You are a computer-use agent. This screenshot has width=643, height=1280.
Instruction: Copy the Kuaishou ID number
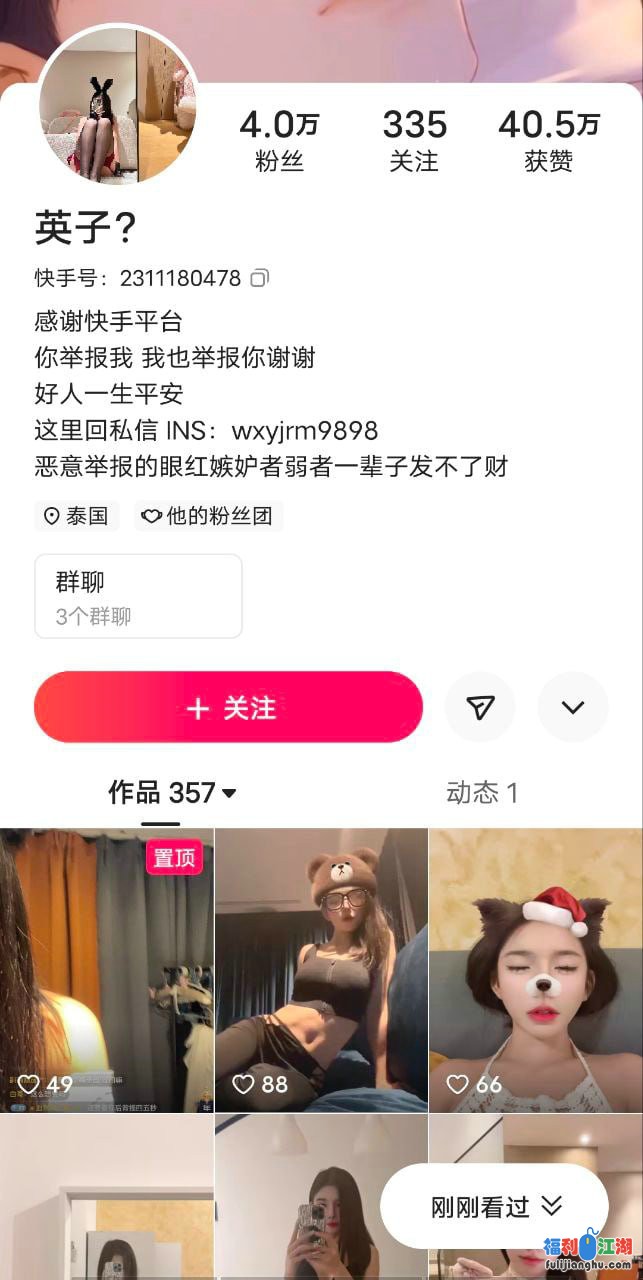point(260,278)
